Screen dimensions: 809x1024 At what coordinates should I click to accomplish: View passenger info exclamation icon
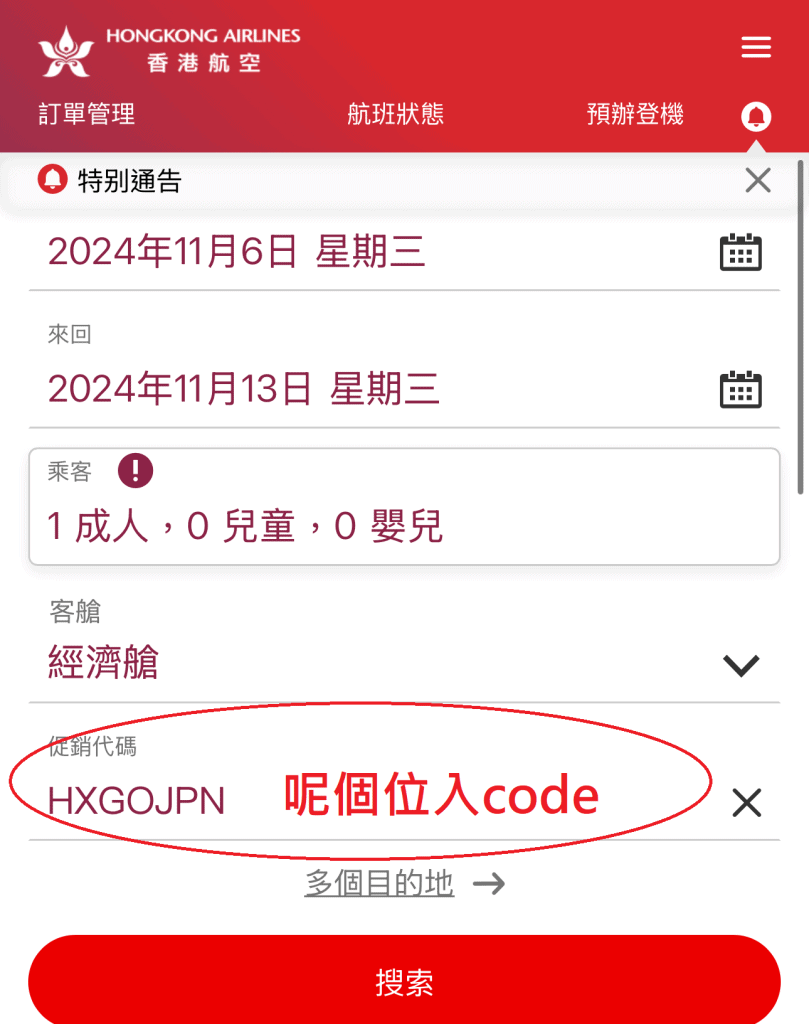click(x=135, y=470)
